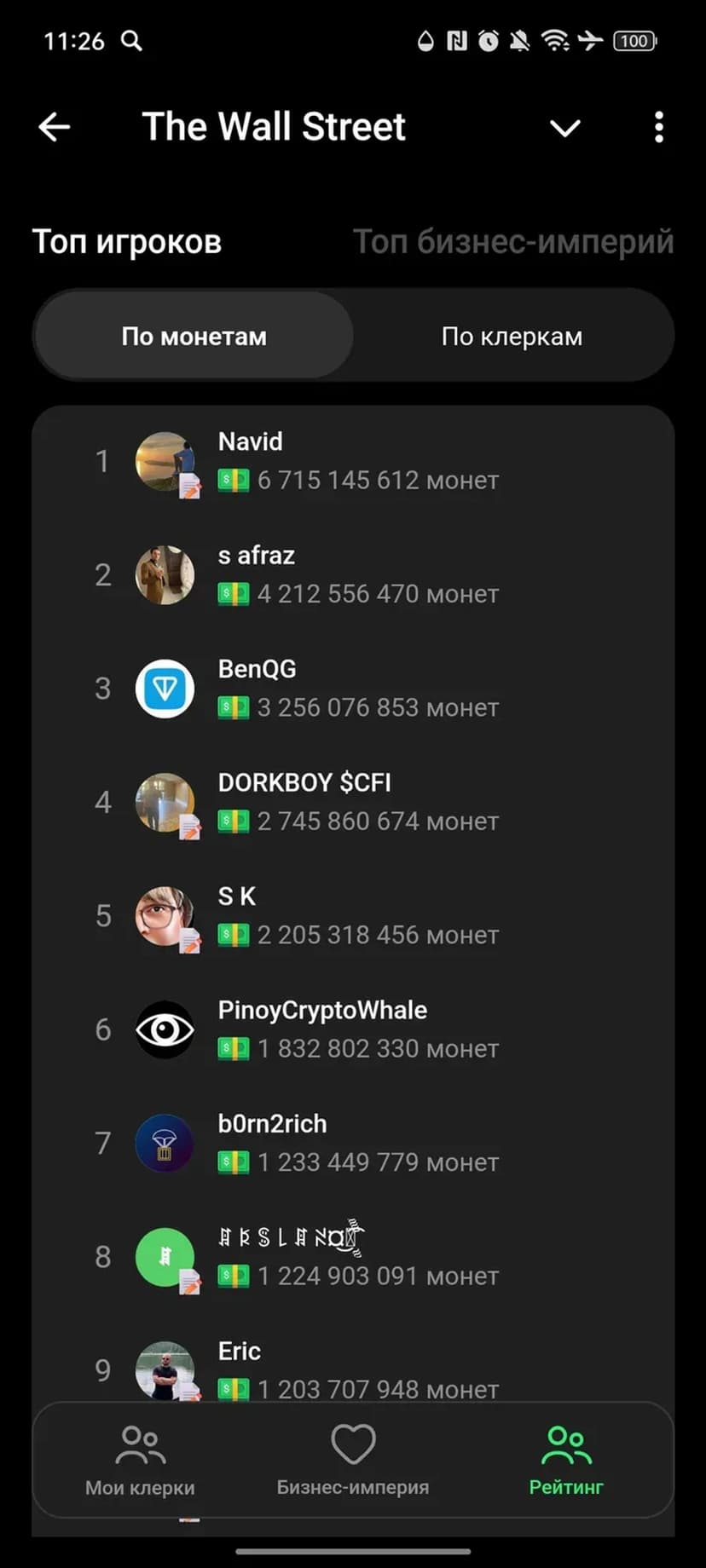Select the Топ игроков tab
The width and height of the screenshot is (706, 1568).
click(127, 242)
